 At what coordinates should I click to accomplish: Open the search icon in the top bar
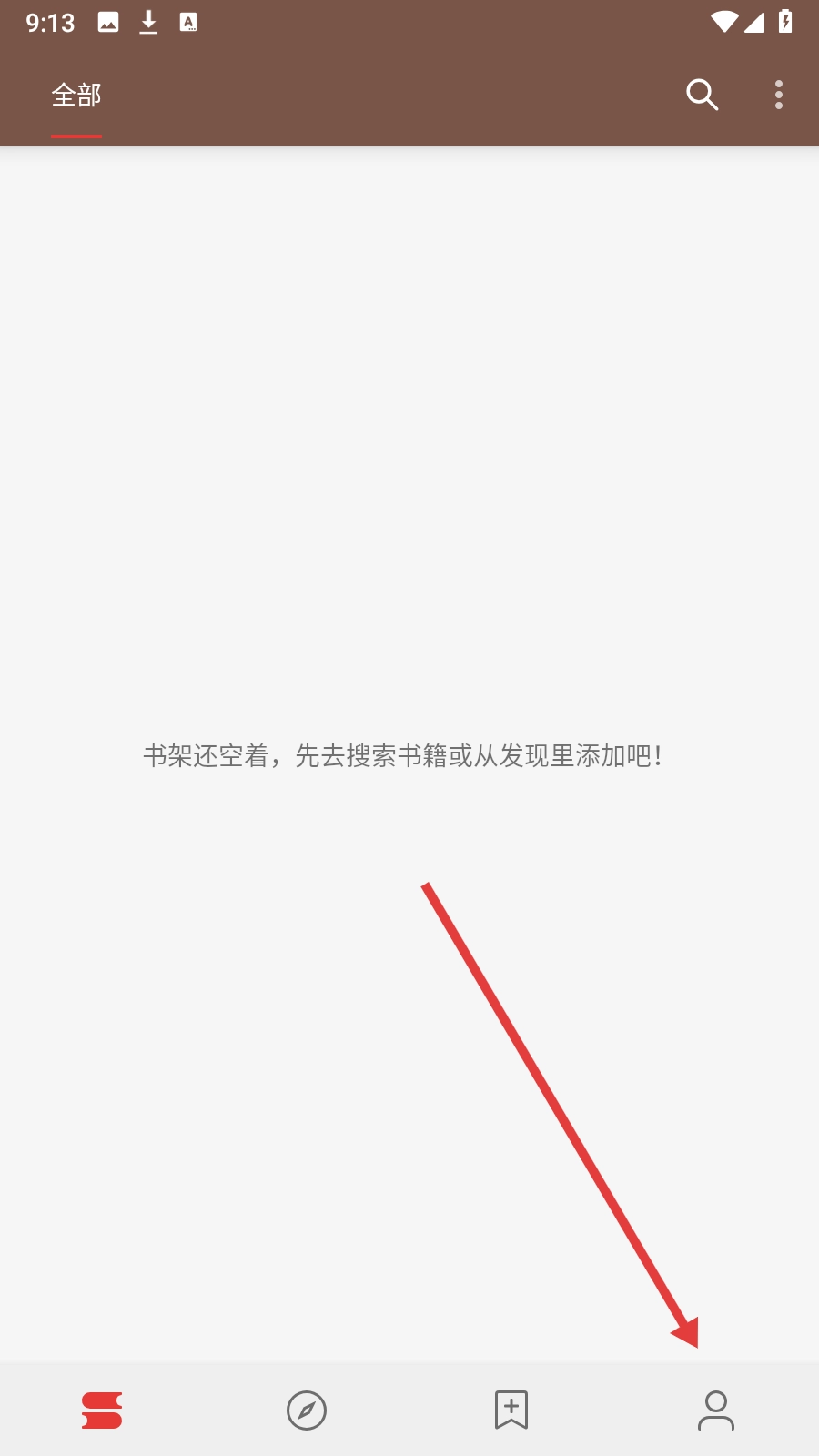pos(702,95)
